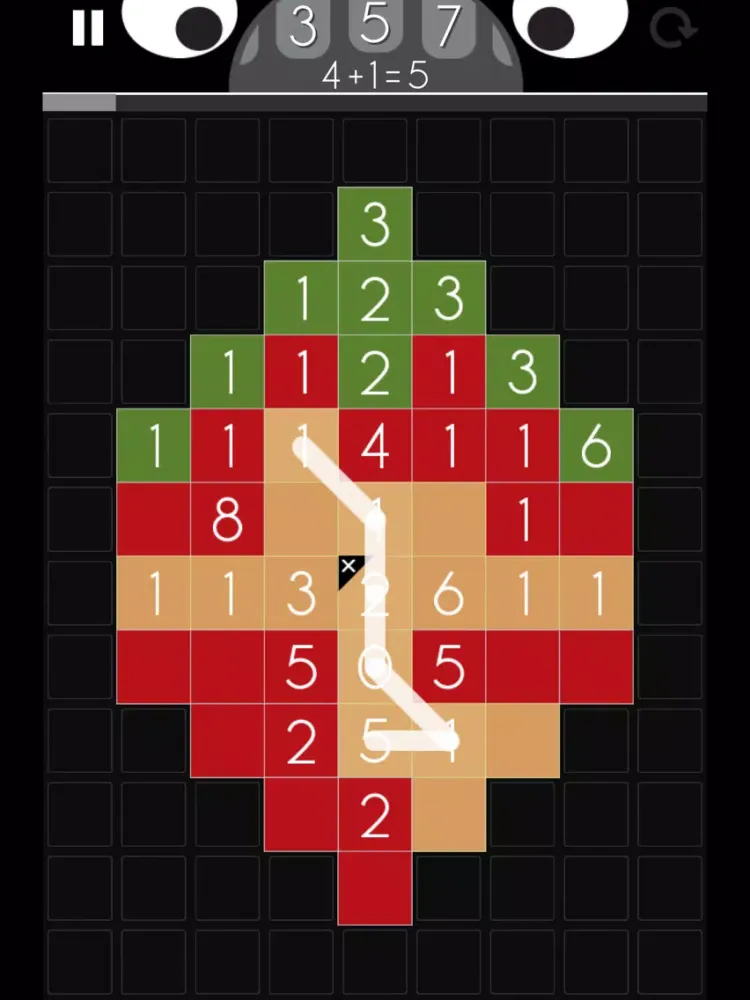Restart the puzzle with the reload icon
Screen dimensions: 750x1000
[672, 29]
